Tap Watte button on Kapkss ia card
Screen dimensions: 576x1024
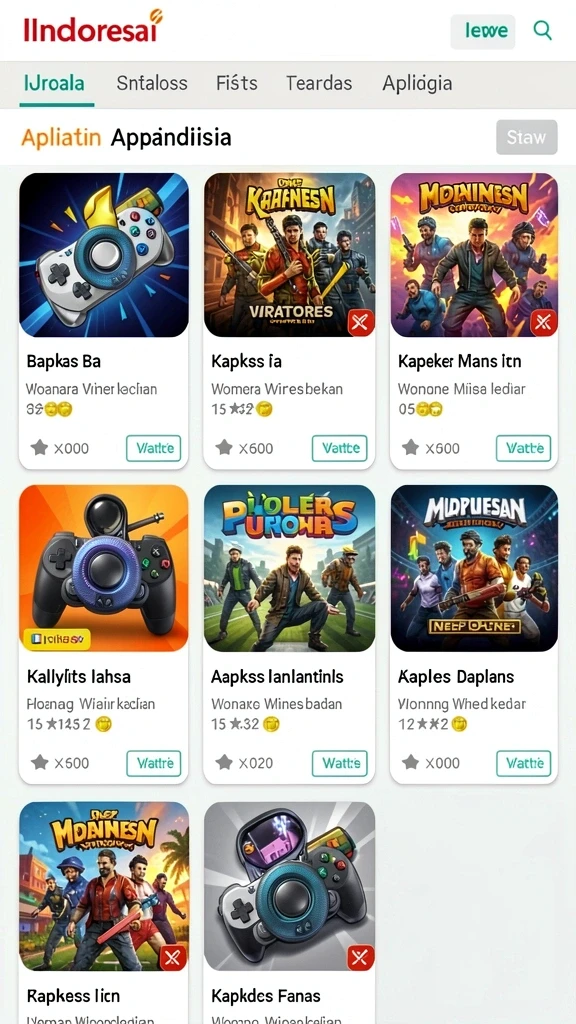click(340, 448)
